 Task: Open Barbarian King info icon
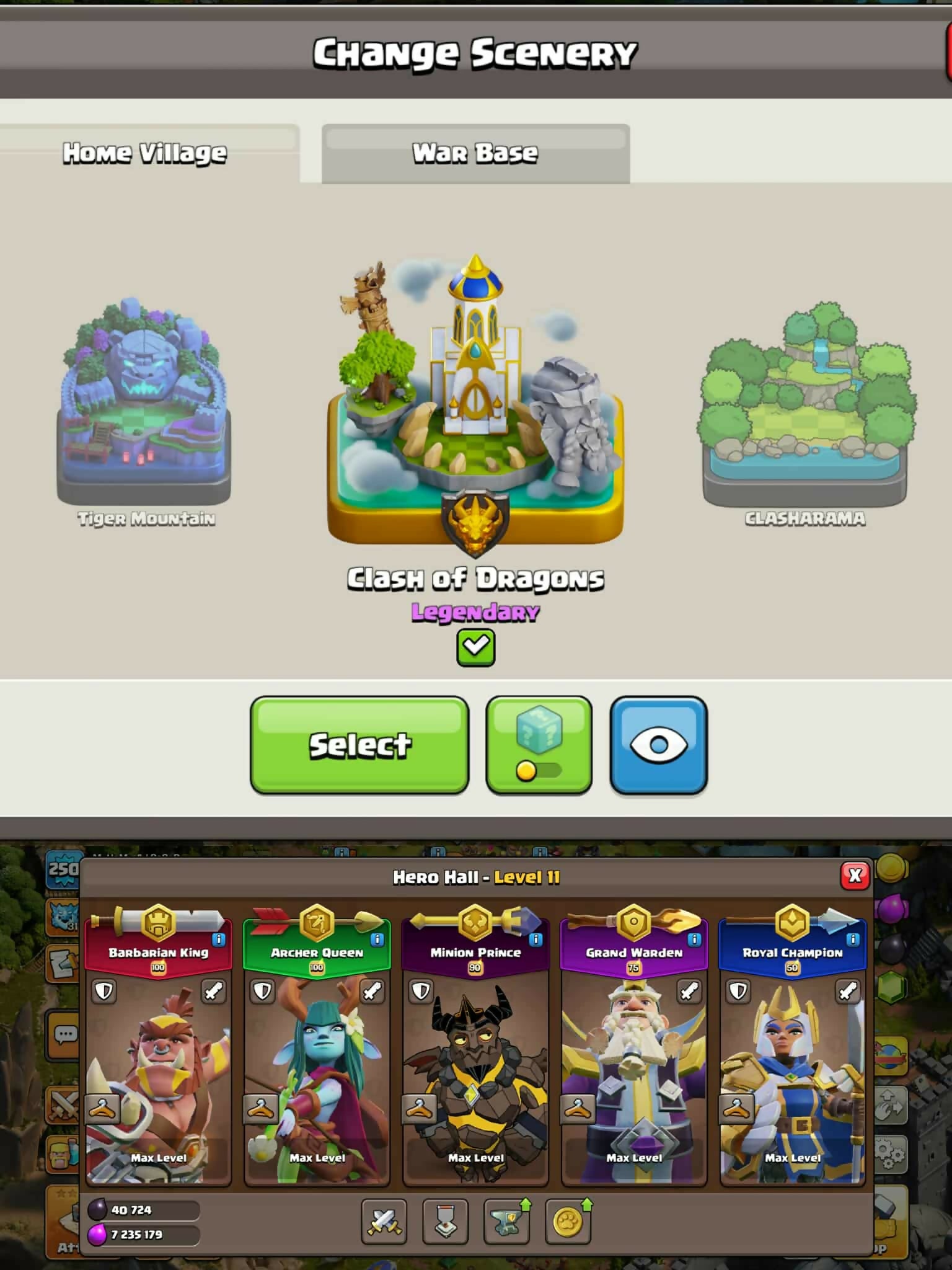[219, 939]
